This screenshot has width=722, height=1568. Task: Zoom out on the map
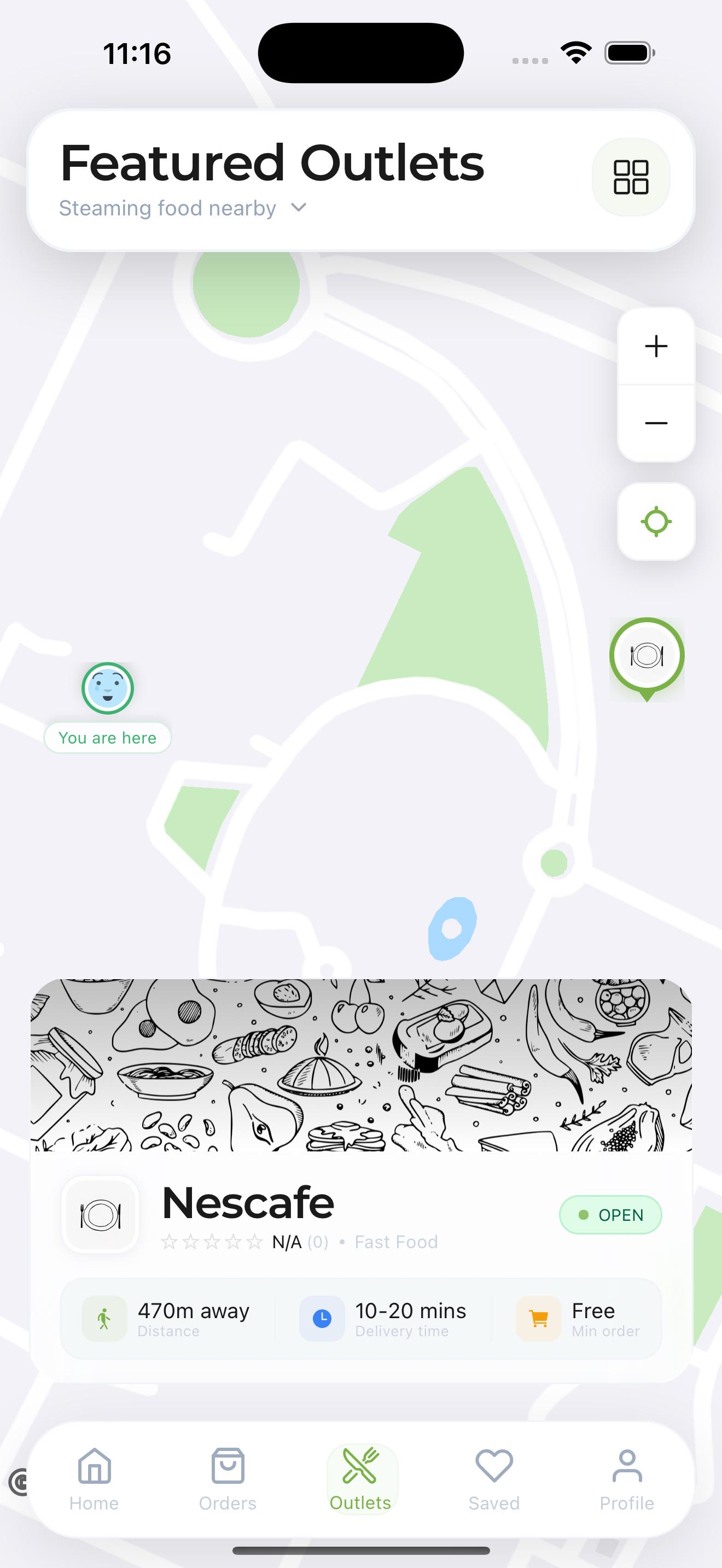(x=656, y=423)
